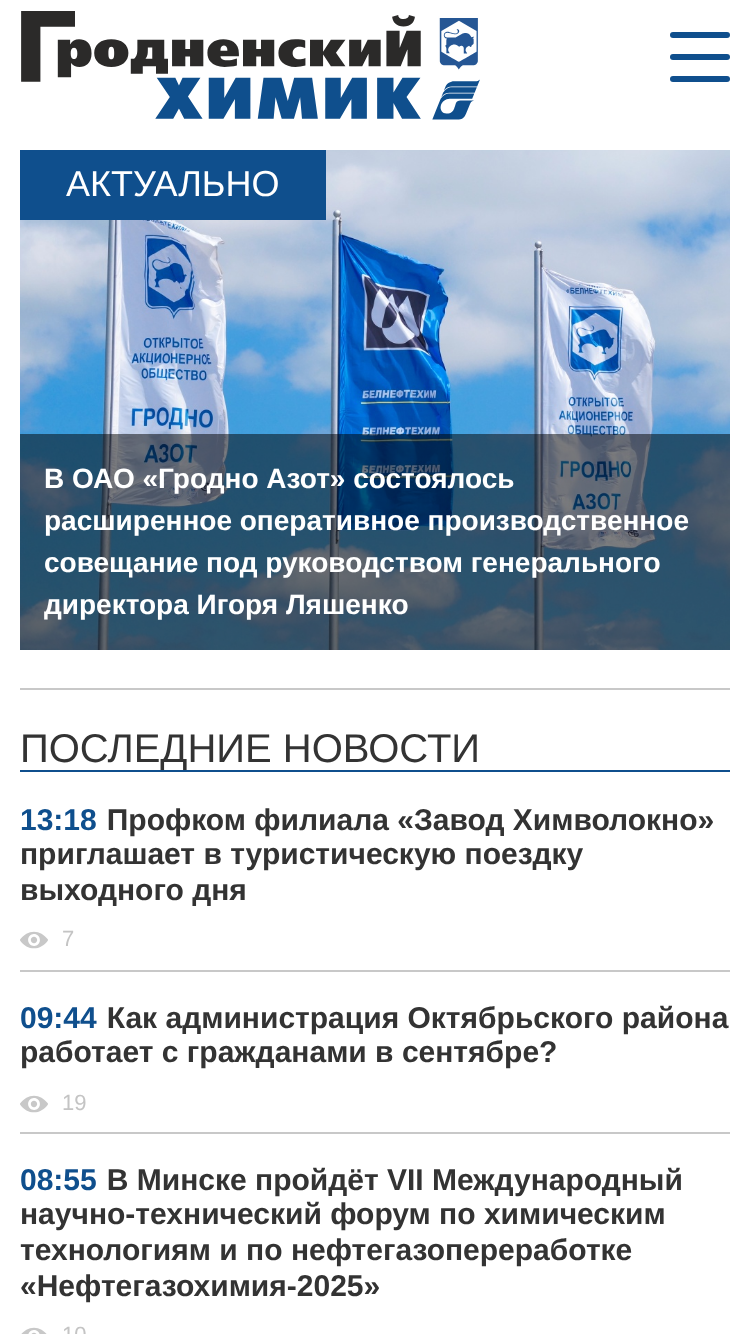Viewport: 750px width, 1334px height.
Task: Read the Завод Химволокно tourist trip news
Action: click(367, 855)
